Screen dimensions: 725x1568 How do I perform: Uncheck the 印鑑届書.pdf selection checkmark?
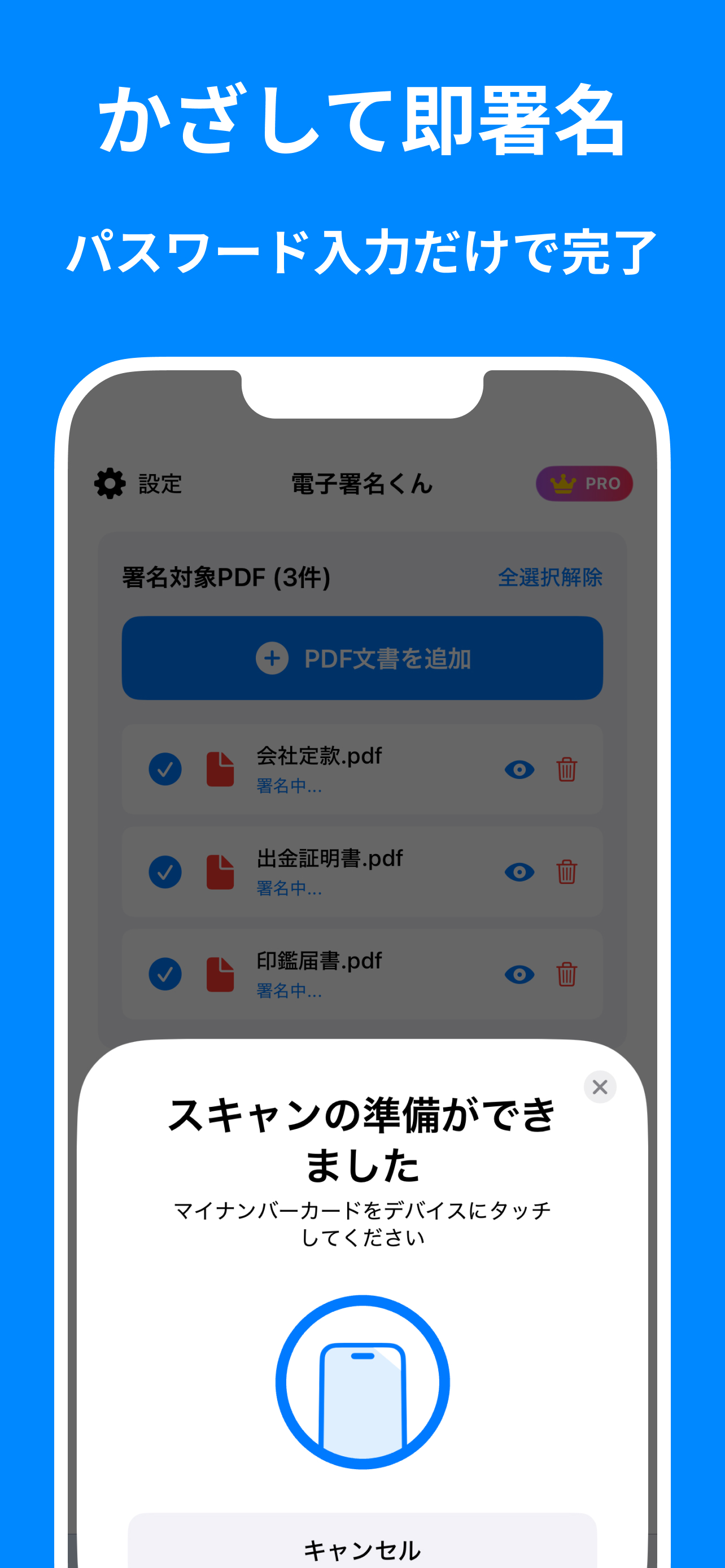(x=164, y=975)
